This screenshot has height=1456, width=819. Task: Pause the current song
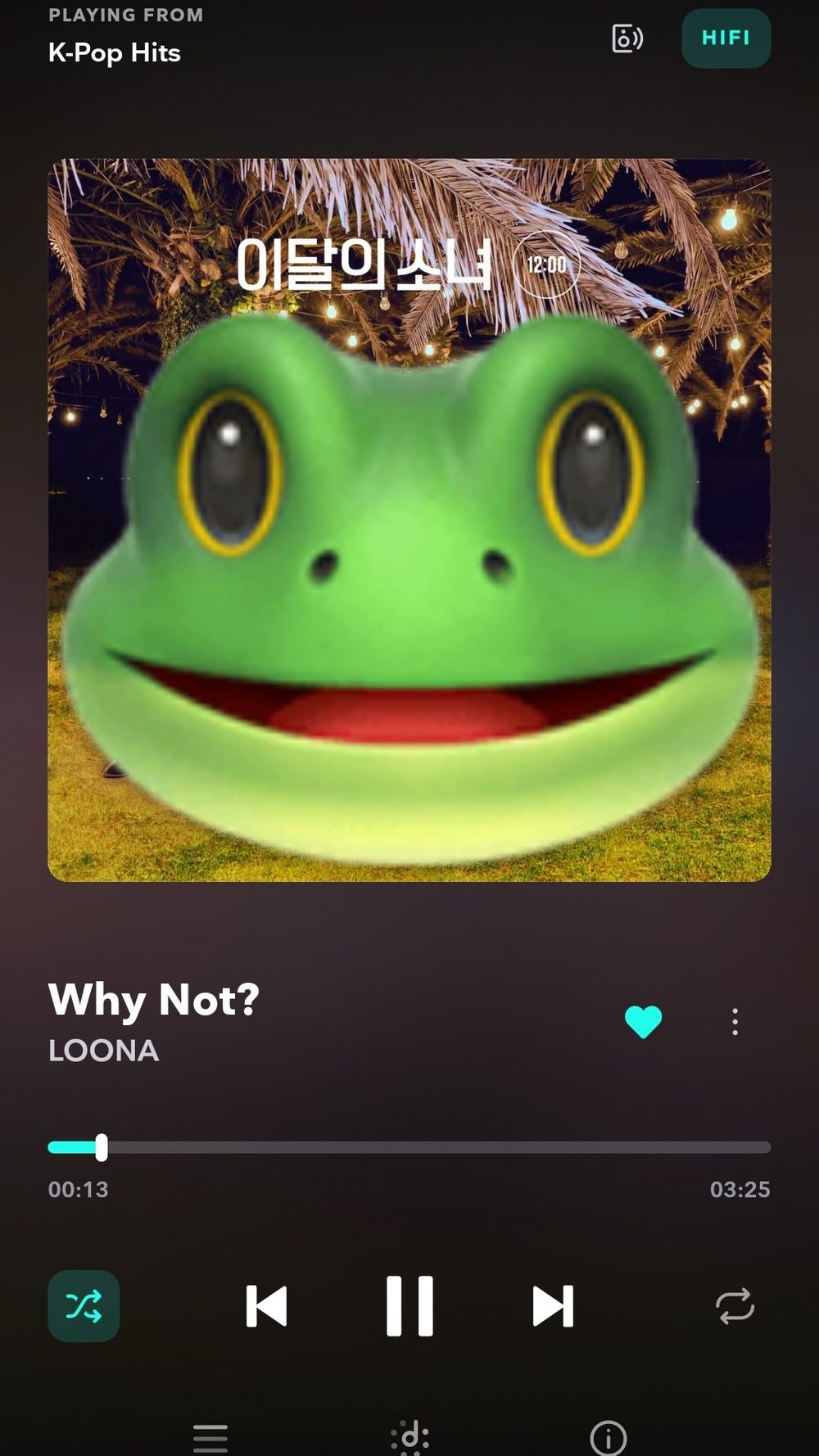pyautogui.click(x=409, y=1306)
